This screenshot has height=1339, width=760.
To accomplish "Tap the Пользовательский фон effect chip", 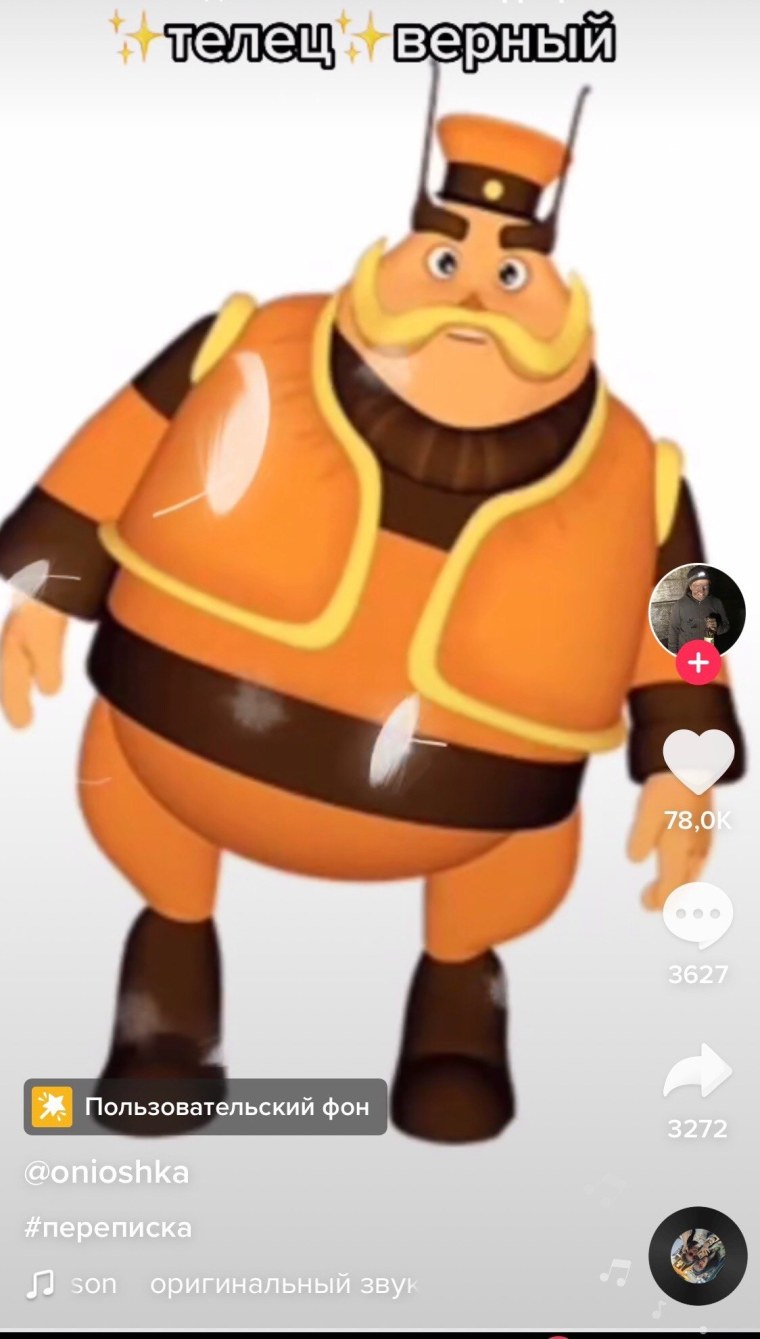I will point(206,1107).
